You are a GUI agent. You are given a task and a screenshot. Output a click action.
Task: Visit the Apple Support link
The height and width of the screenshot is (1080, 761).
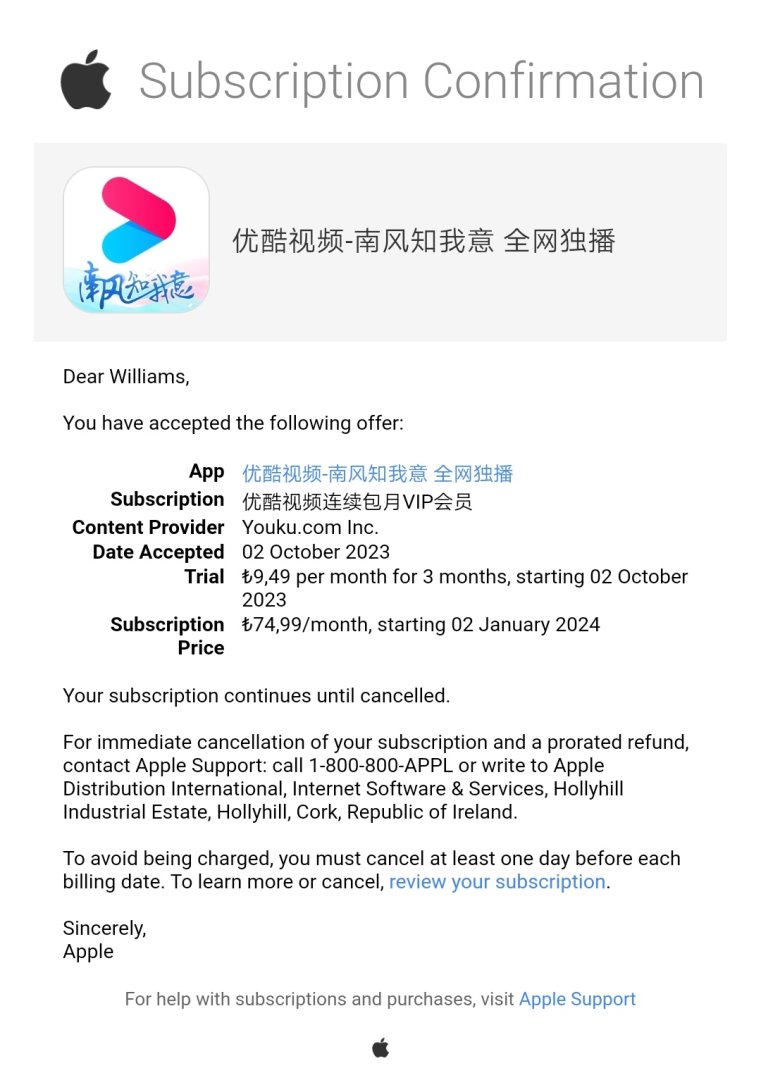click(x=577, y=999)
